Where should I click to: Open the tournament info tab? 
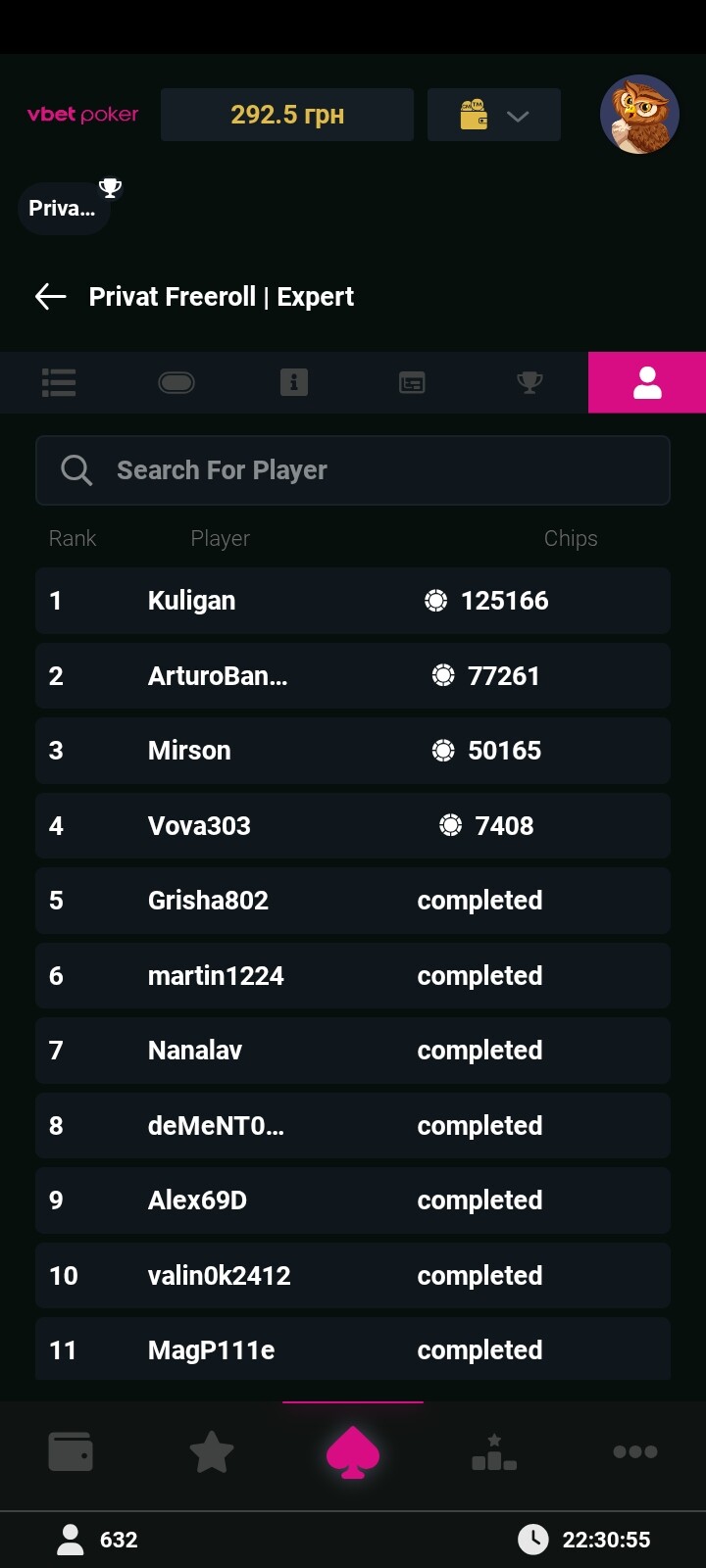[294, 382]
